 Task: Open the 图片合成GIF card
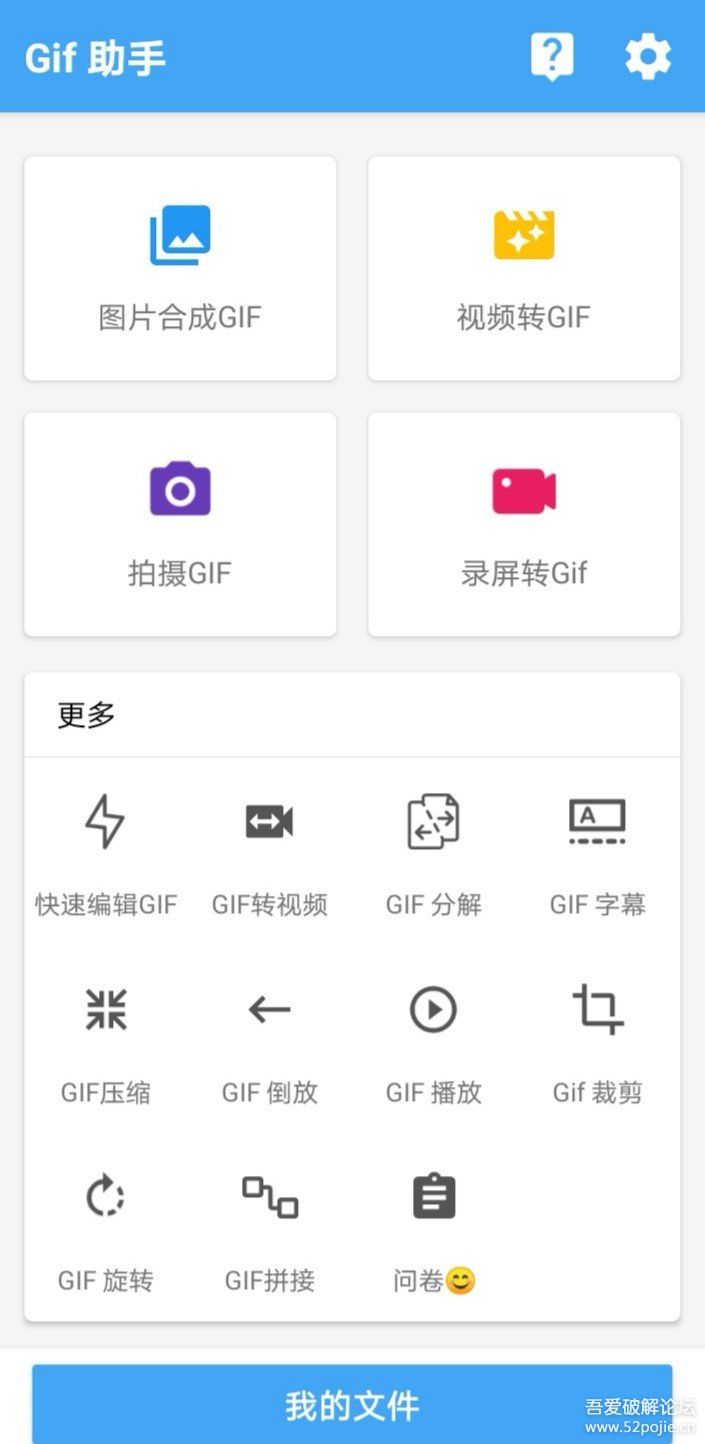tap(180, 268)
